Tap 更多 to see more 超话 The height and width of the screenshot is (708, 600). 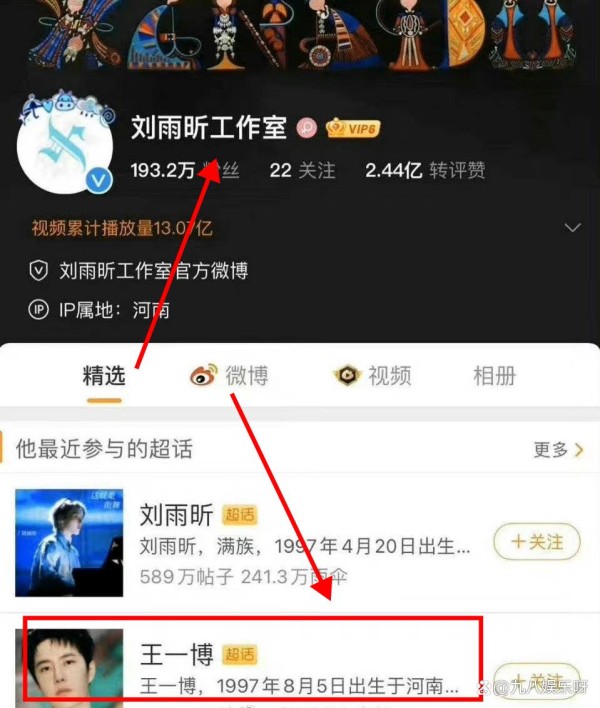557,450
